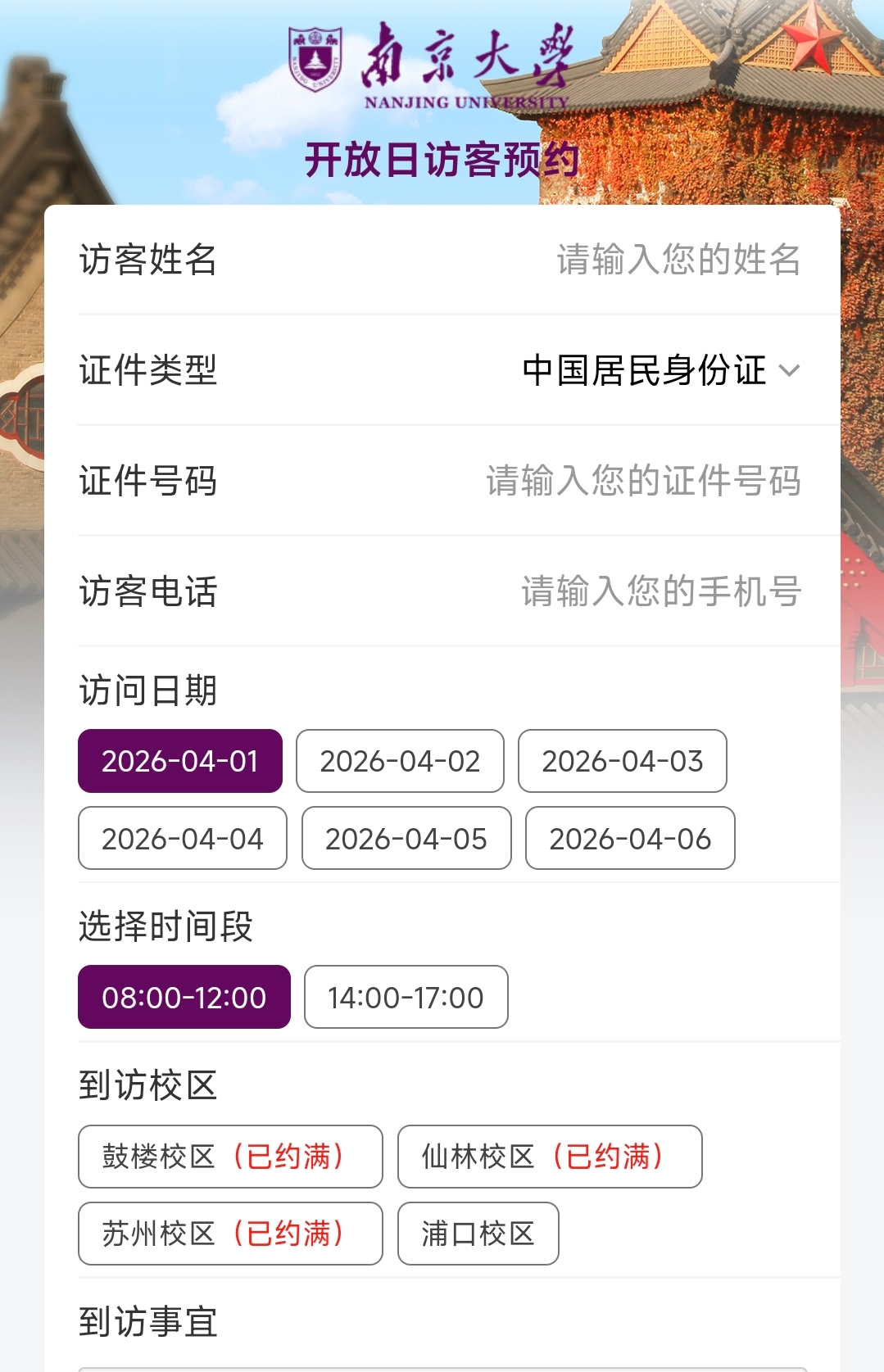The height and width of the screenshot is (1372, 884).
Task: Switch to the 14:00-17:00 time slot
Action: [x=406, y=997]
